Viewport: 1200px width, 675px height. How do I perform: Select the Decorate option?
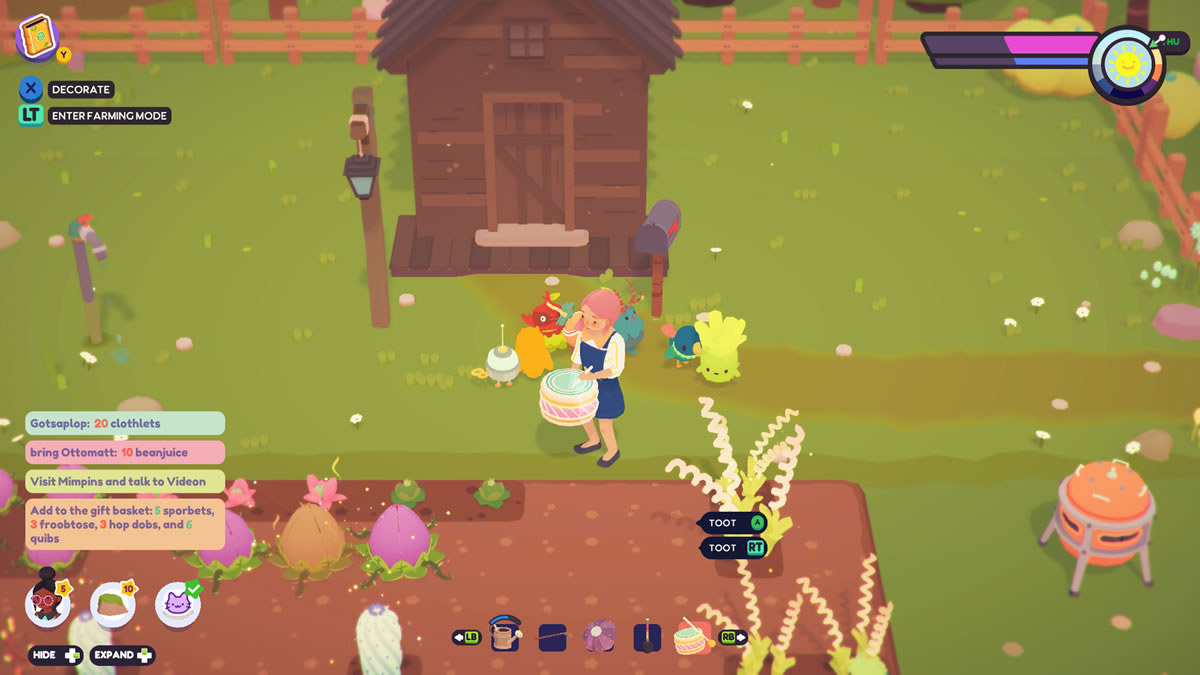tap(80, 90)
